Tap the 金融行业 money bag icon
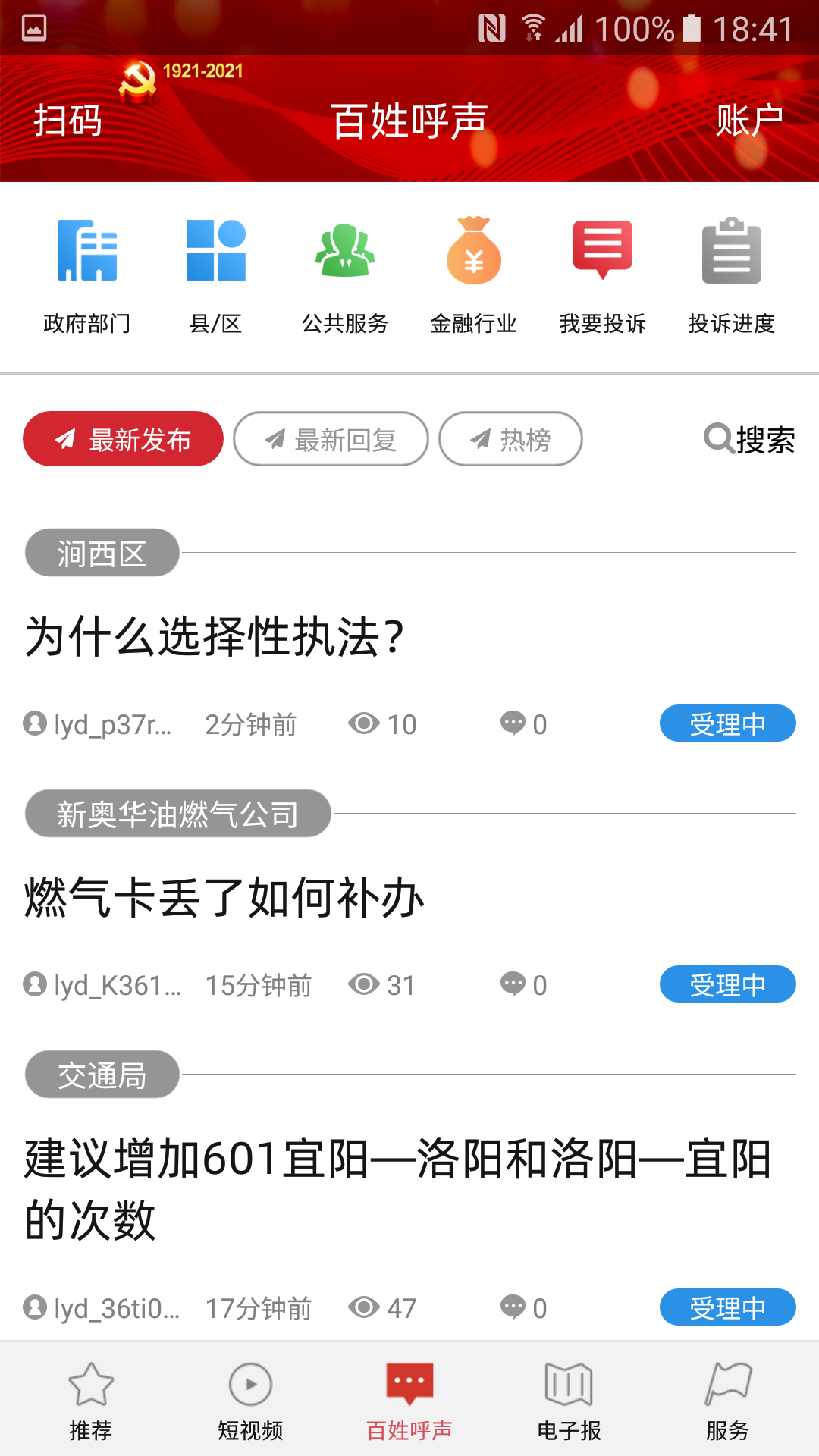This screenshot has width=819, height=1456. [473, 273]
